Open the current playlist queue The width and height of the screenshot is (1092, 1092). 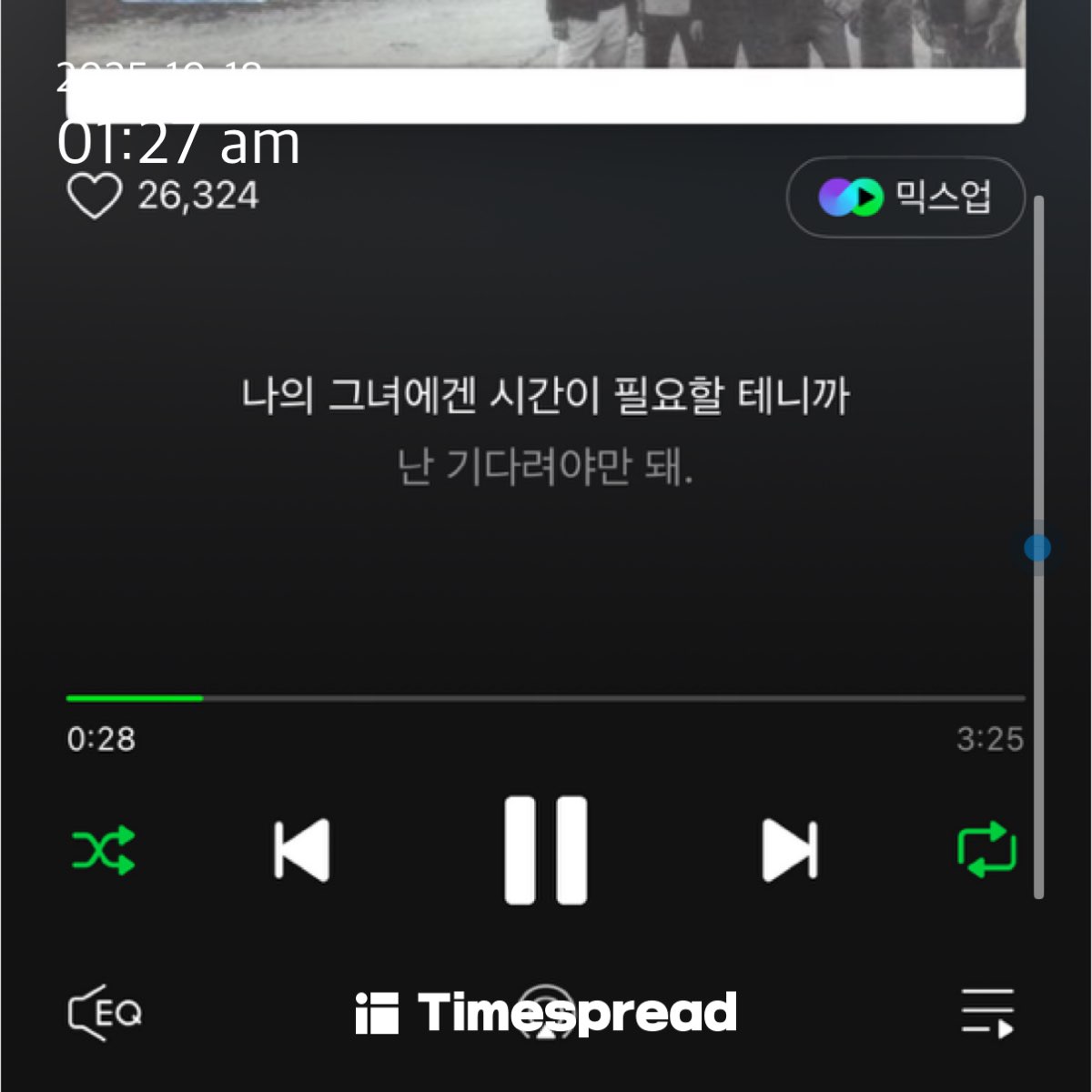pyautogui.click(x=987, y=1012)
